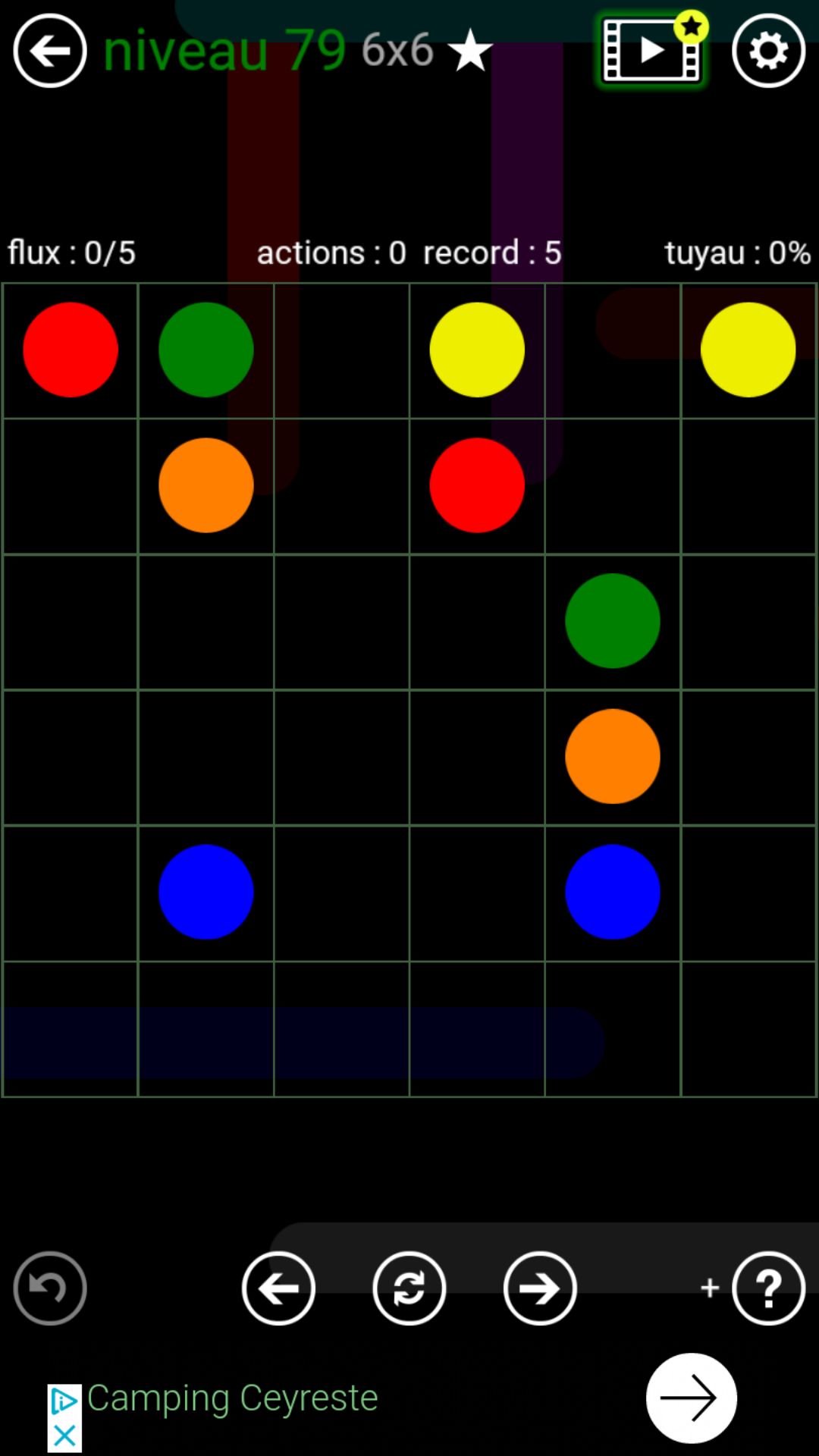Open the Camping Ceyreste ad
The width and height of the screenshot is (819, 1456).
[232, 1398]
